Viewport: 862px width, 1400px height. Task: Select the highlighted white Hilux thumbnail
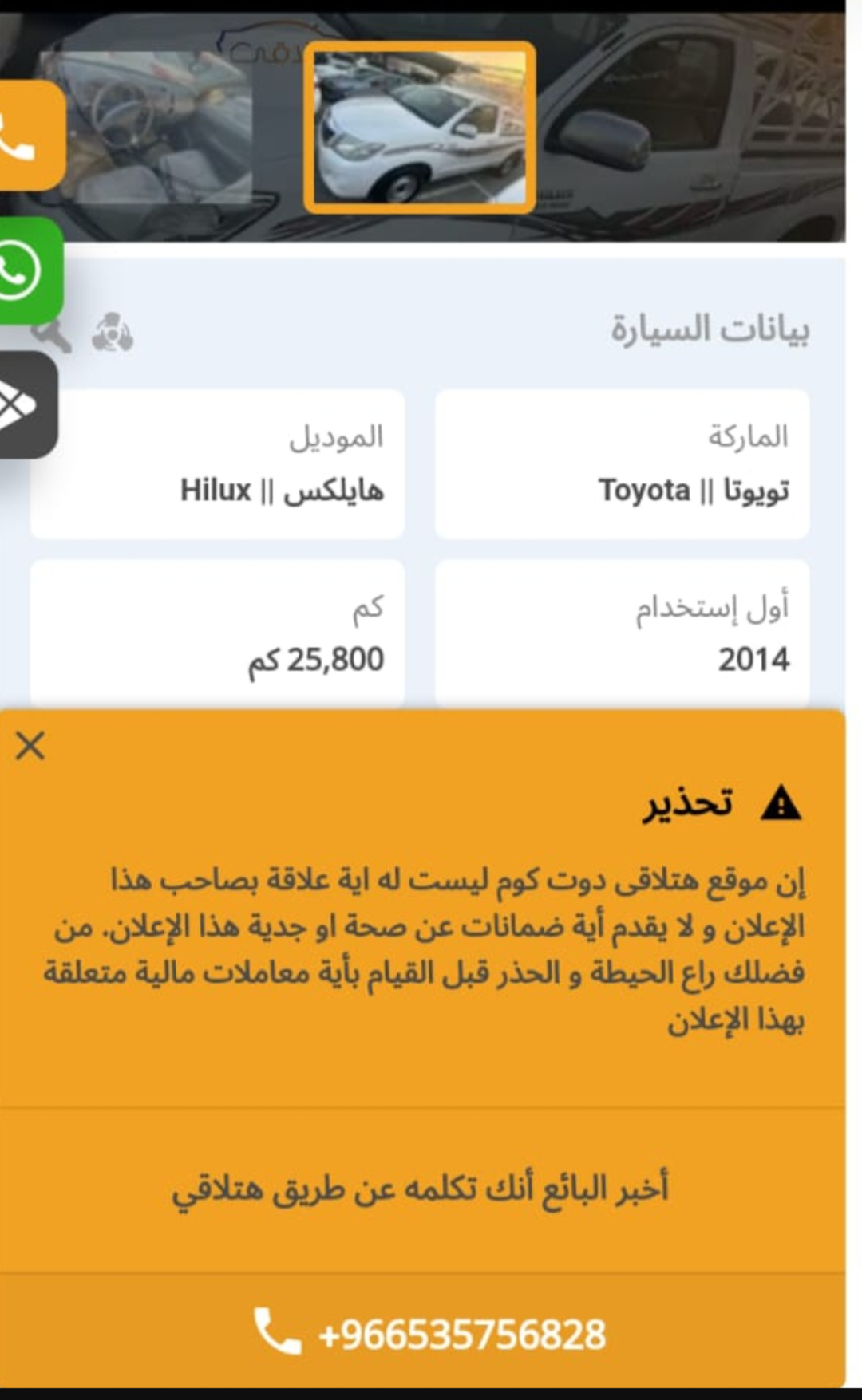[x=420, y=128]
